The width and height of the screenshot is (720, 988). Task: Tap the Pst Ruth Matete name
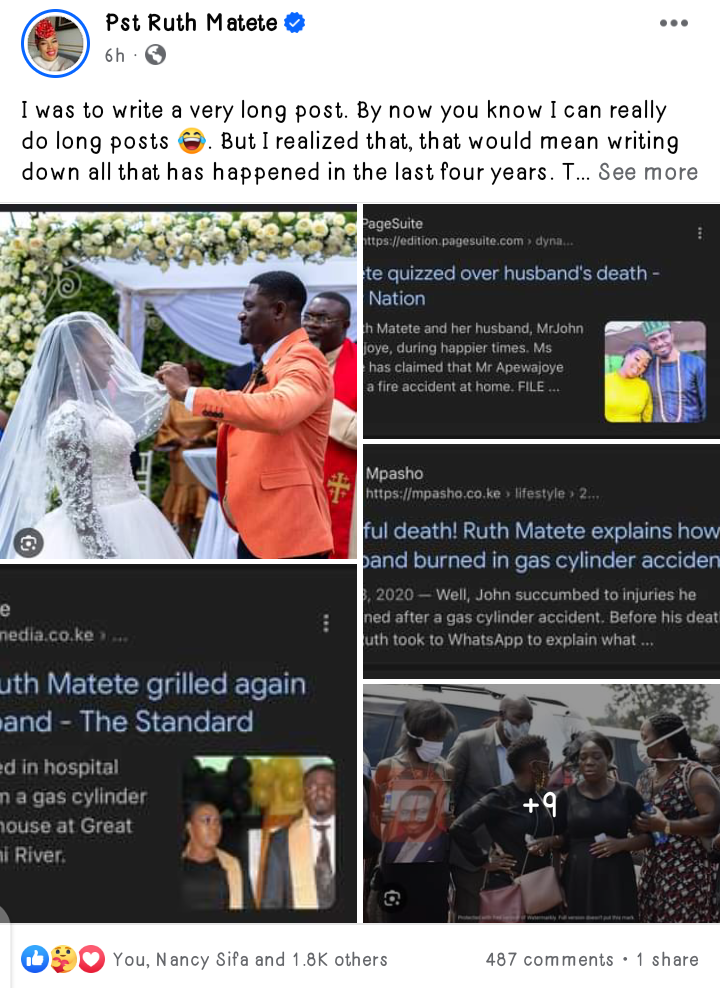(191, 23)
